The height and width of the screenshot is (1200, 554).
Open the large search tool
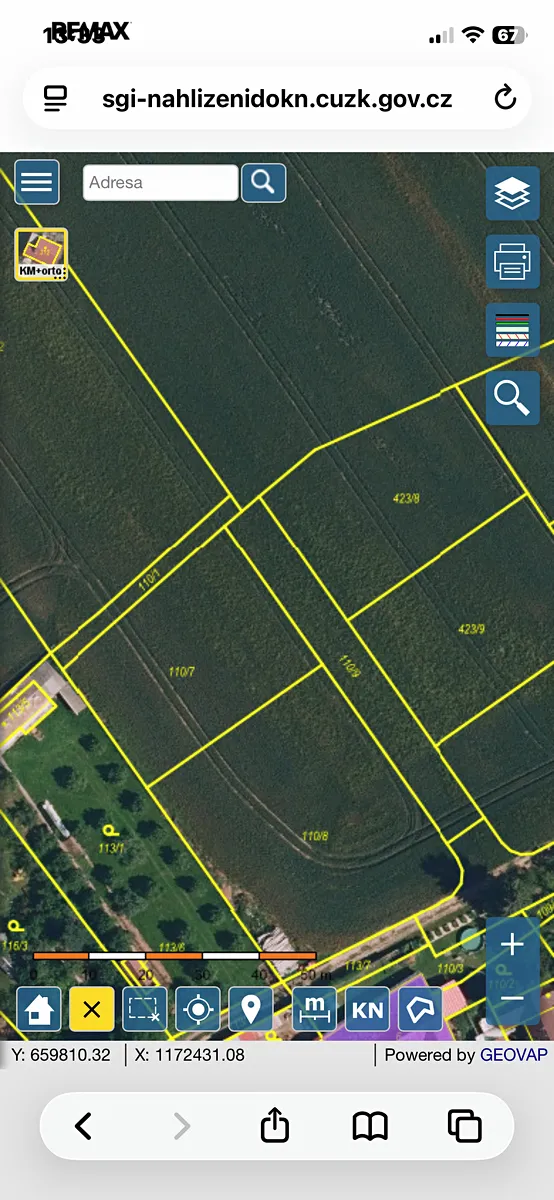click(512, 398)
